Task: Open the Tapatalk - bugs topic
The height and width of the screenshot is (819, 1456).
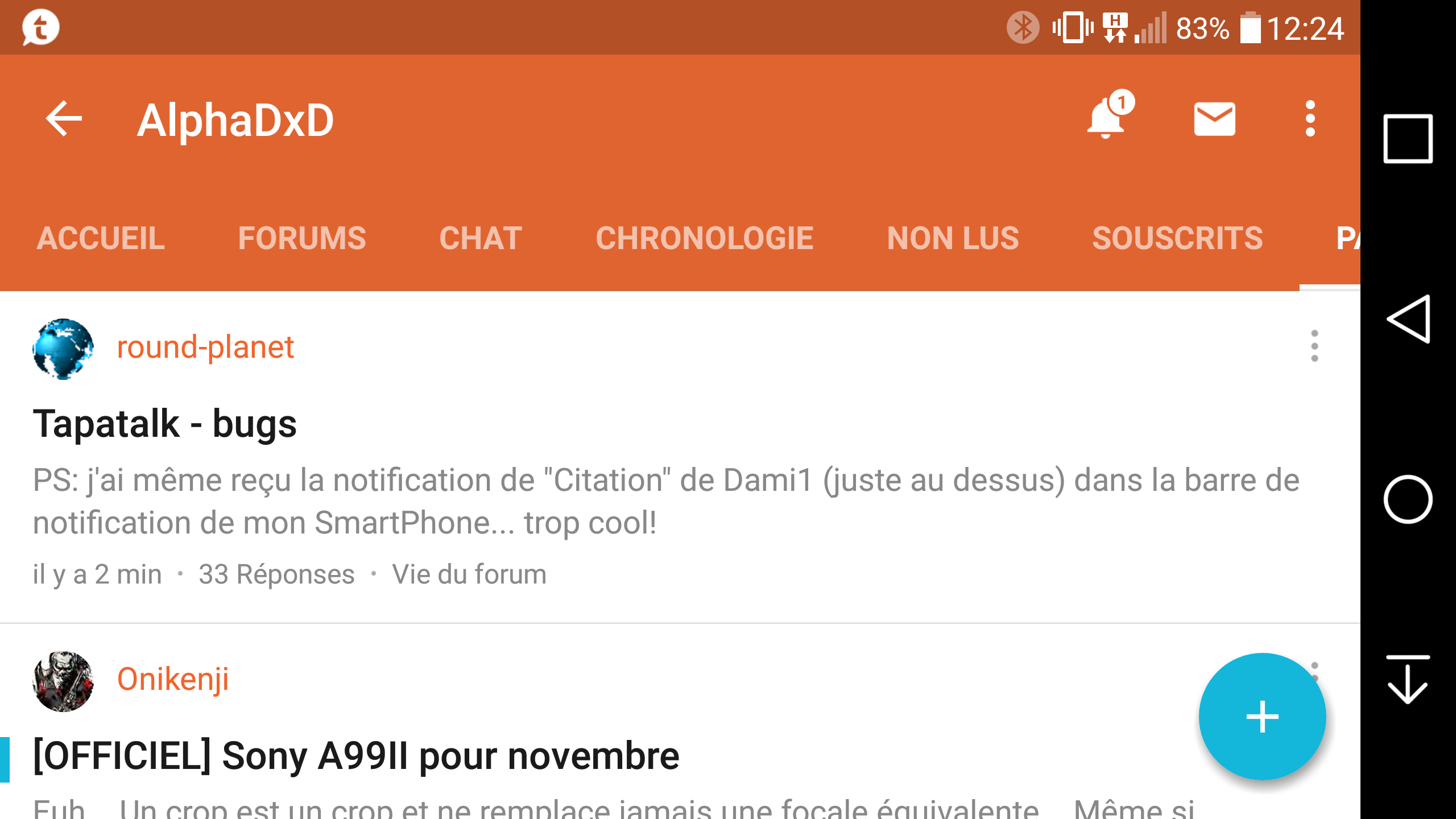Action: (x=165, y=424)
